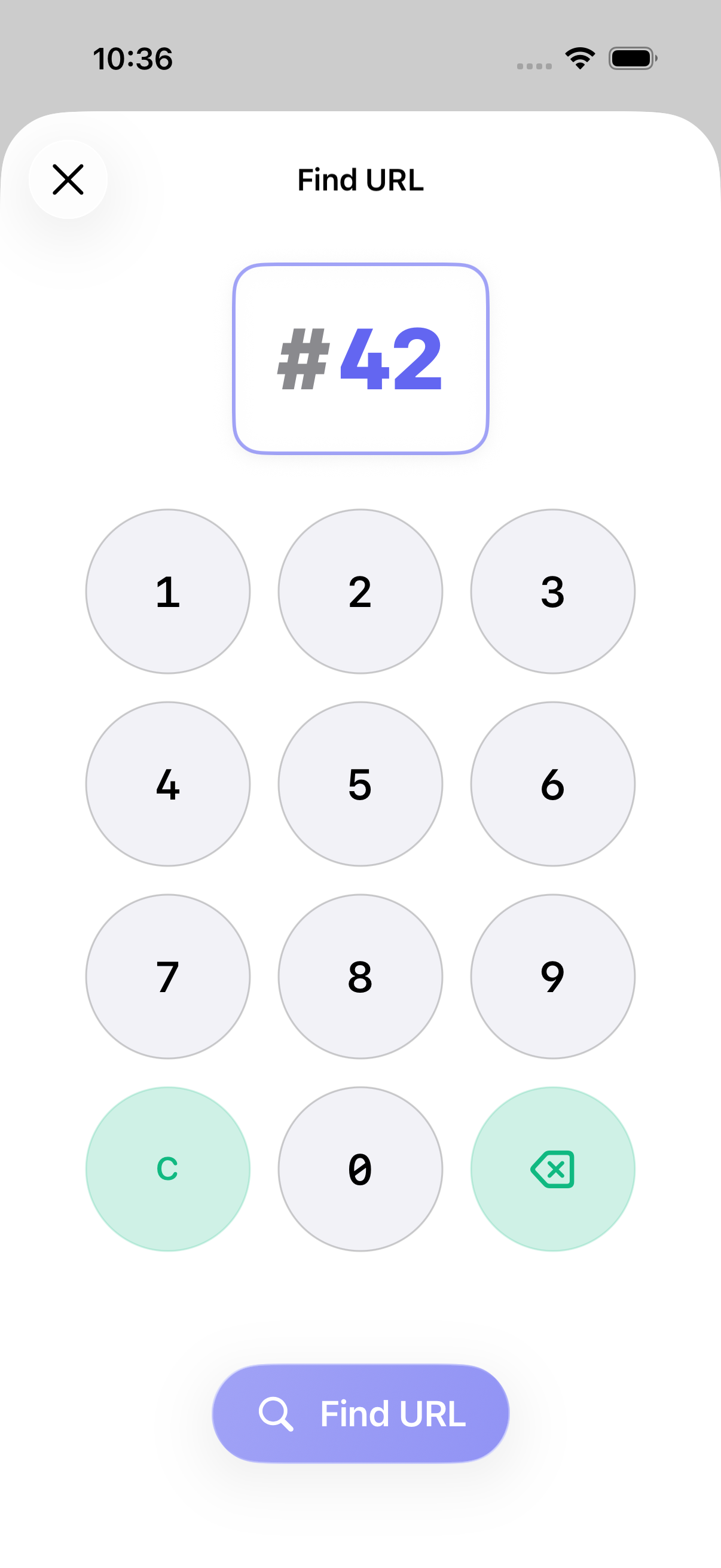Tap the 0 key at the bottom
The image size is (721, 1568).
coord(360,1167)
